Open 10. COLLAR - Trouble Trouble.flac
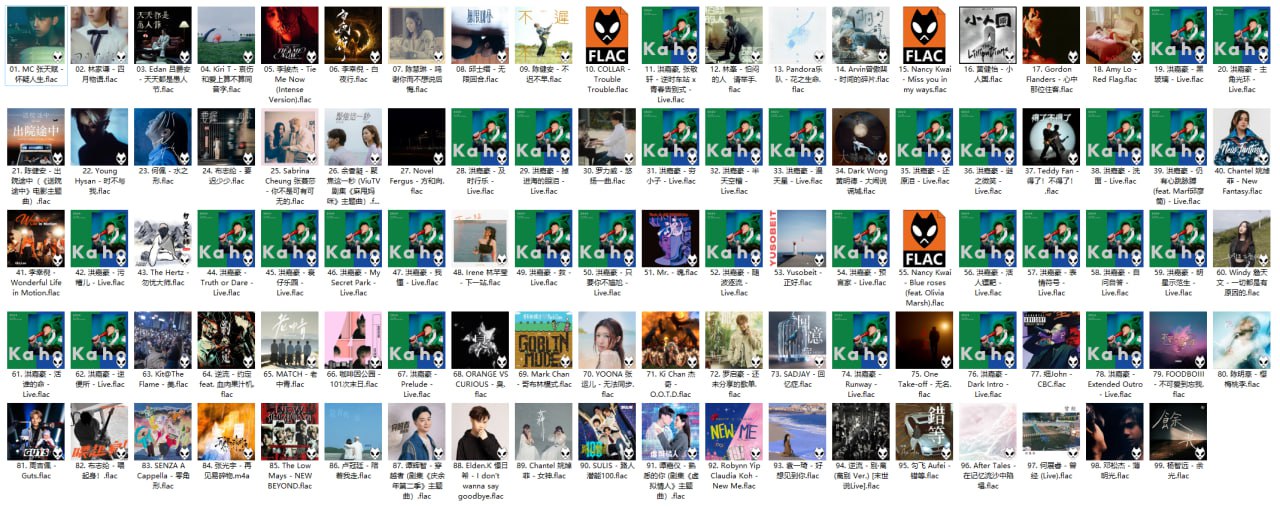 pos(607,36)
